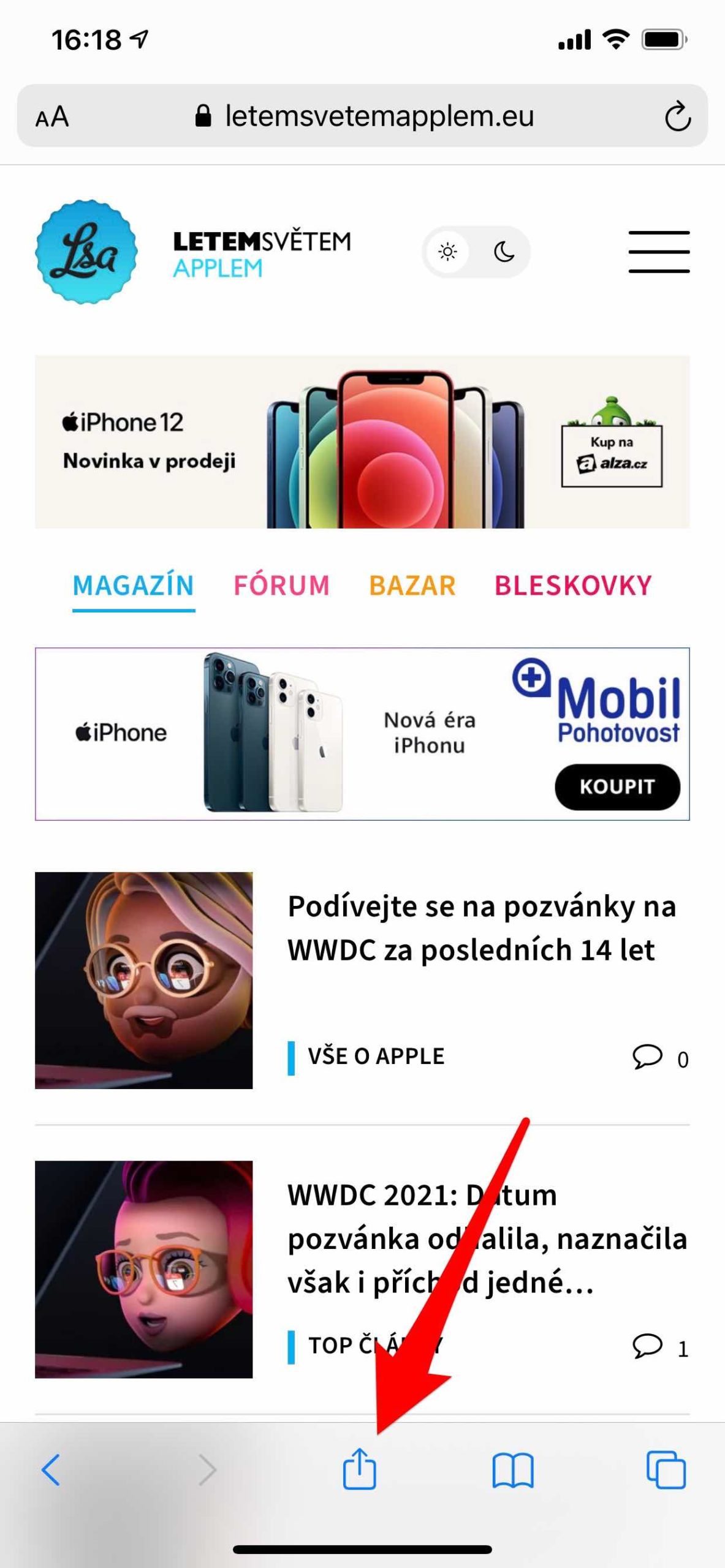This screenshot has width=725, height=1568.
Task: Open the BAZAR section
Action: coord(412,585)
